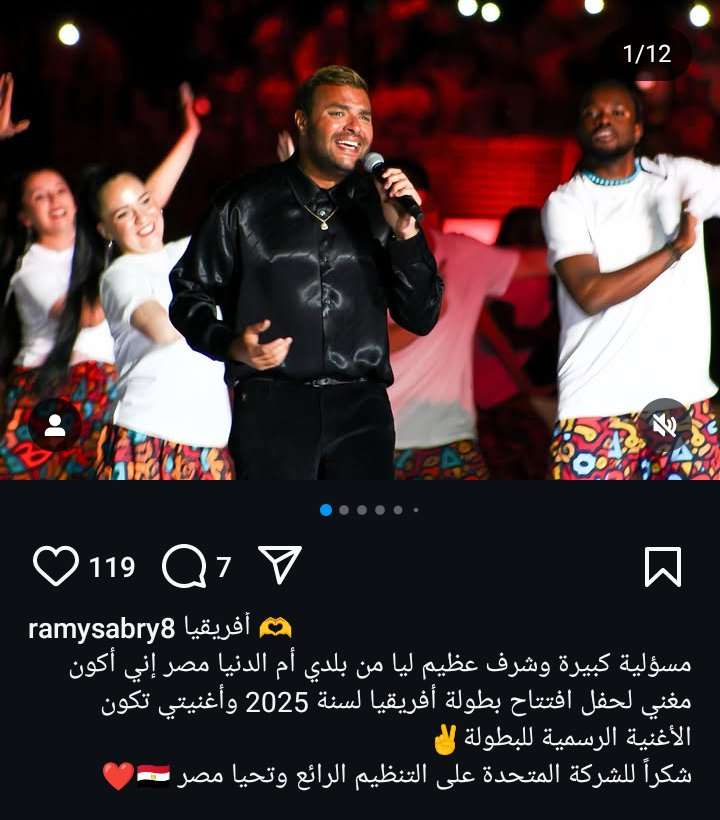Show tagged people in the photo
Viewport: 720px width, 820px height.
pyautogui.click(x=55, y=425)
